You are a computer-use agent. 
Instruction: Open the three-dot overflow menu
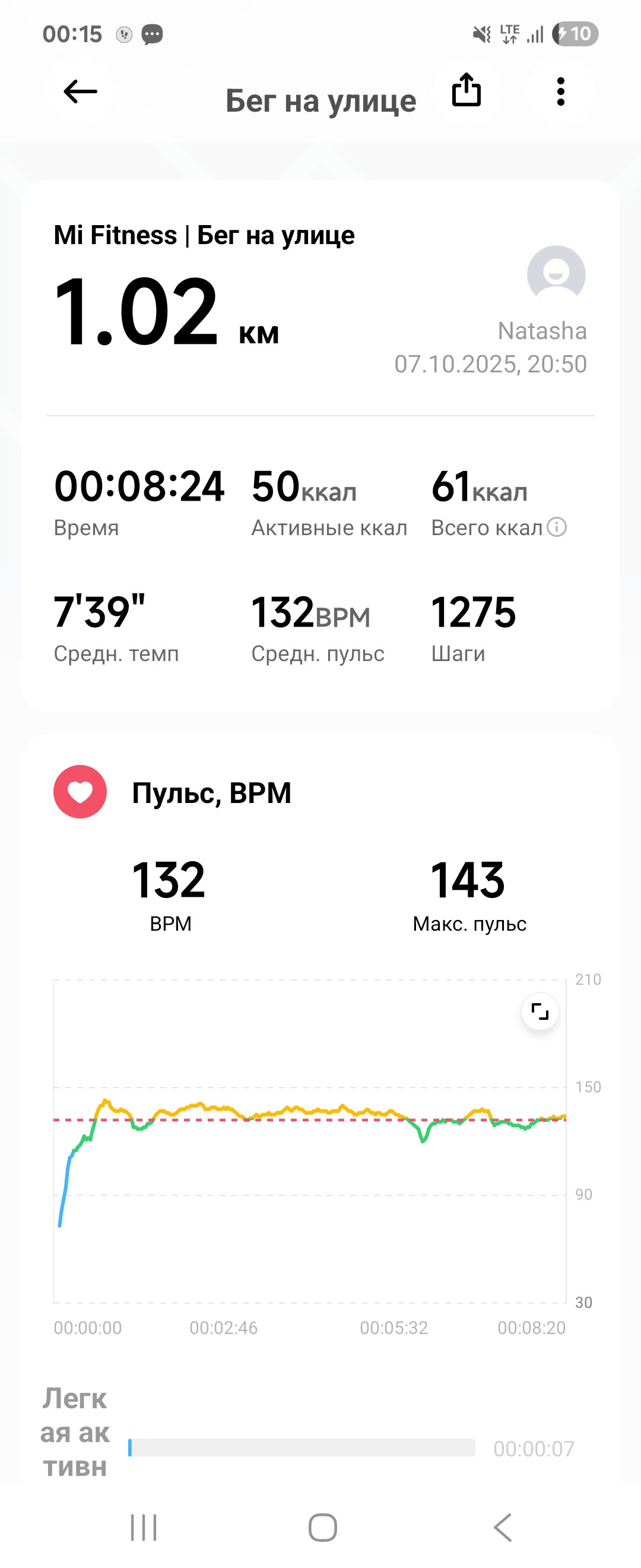[561, 92]
